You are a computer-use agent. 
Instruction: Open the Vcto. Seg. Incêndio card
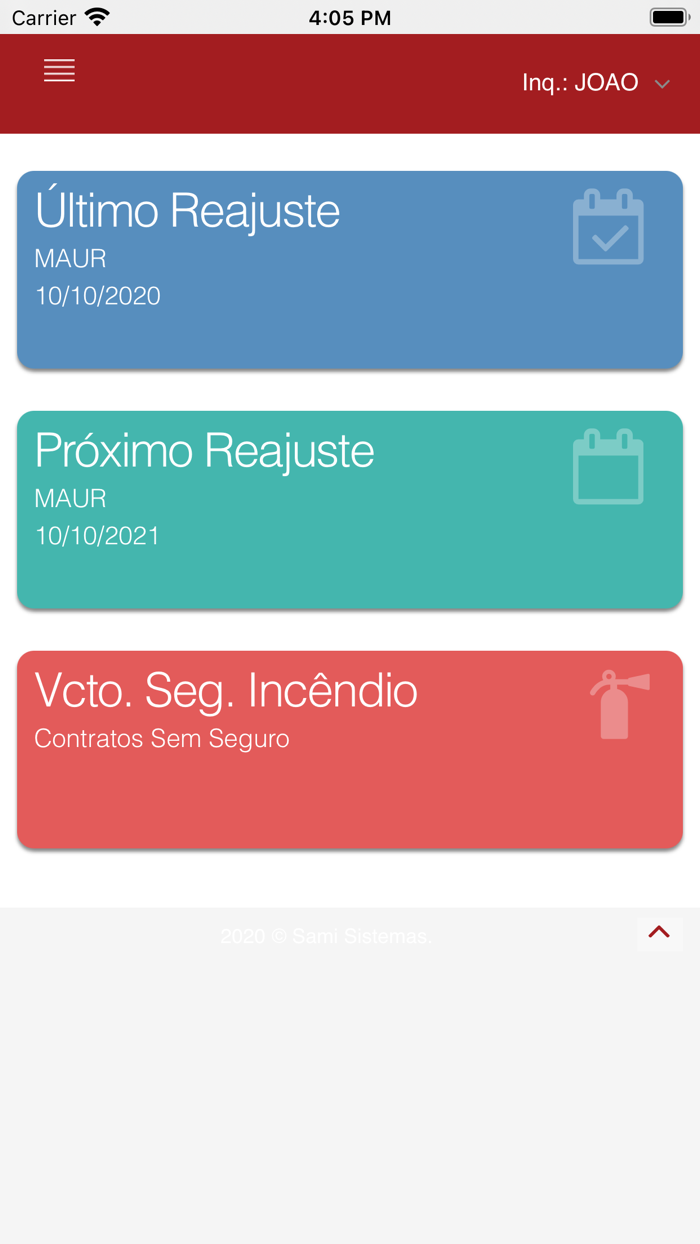point(349,749)
